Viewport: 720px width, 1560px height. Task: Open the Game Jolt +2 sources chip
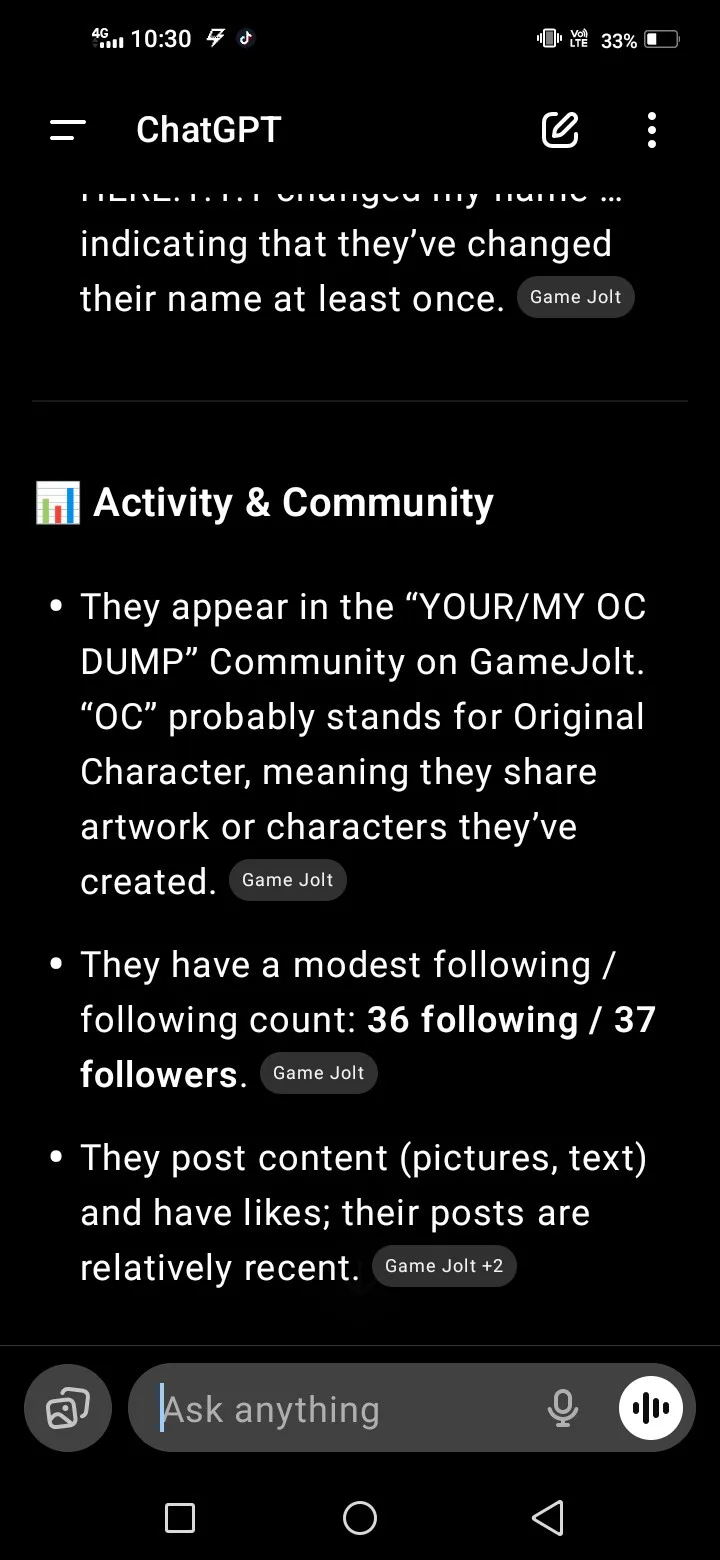click(x=444, y=1266)
